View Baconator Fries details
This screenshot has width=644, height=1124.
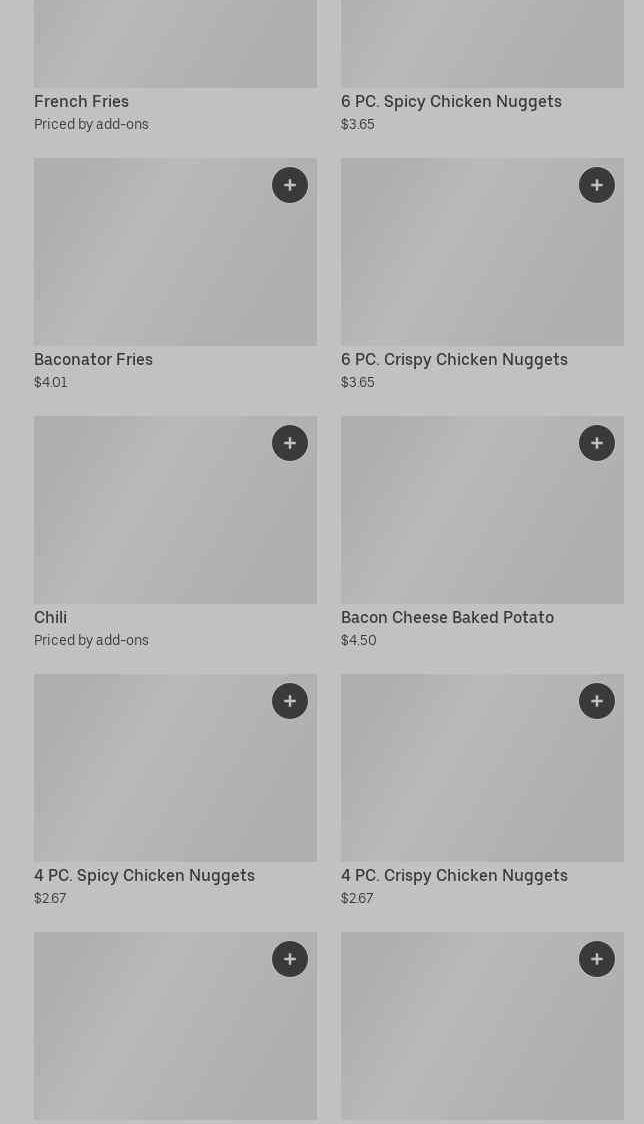click(93, 359)
